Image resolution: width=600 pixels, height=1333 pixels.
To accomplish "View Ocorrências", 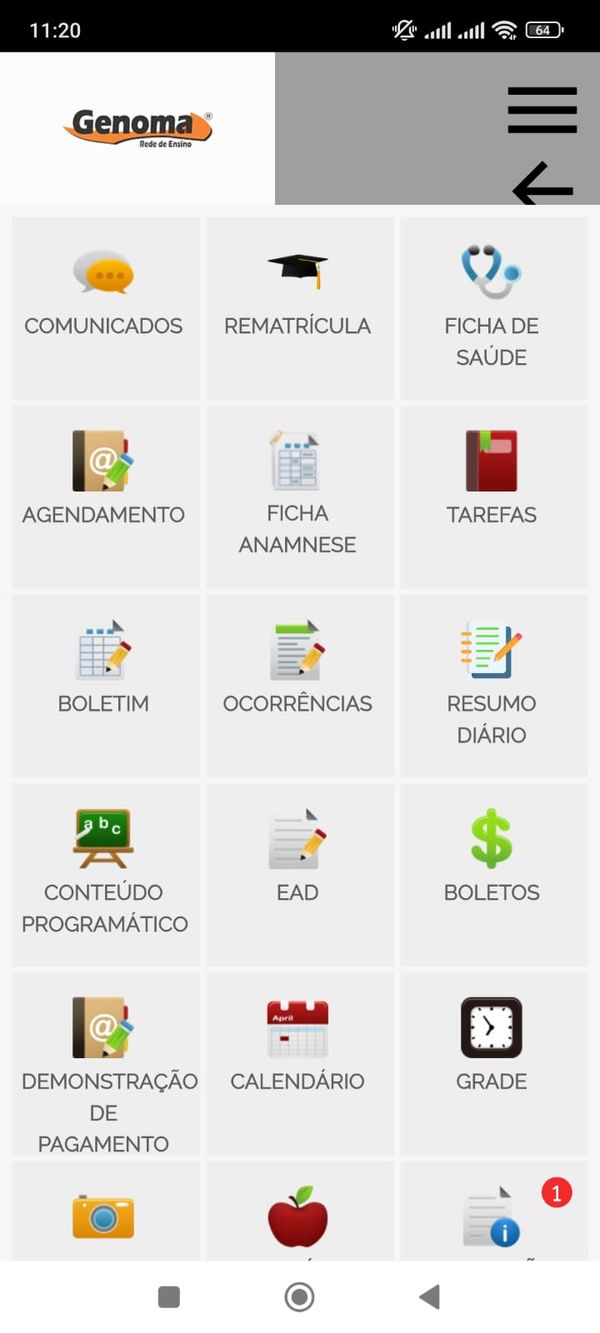I will (299, 686).
